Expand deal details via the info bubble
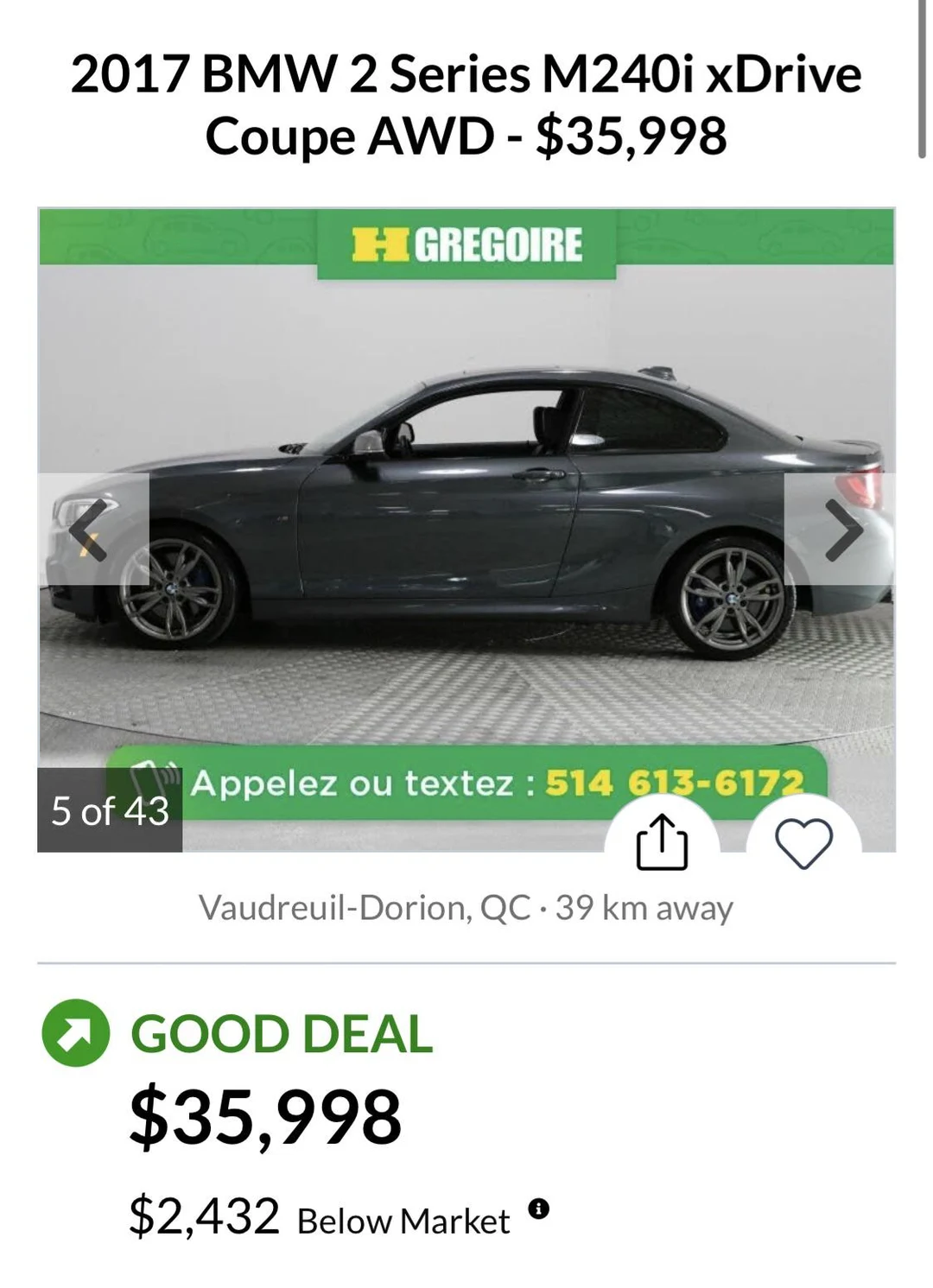933x1288 pixels. [x=541, y=1209]
